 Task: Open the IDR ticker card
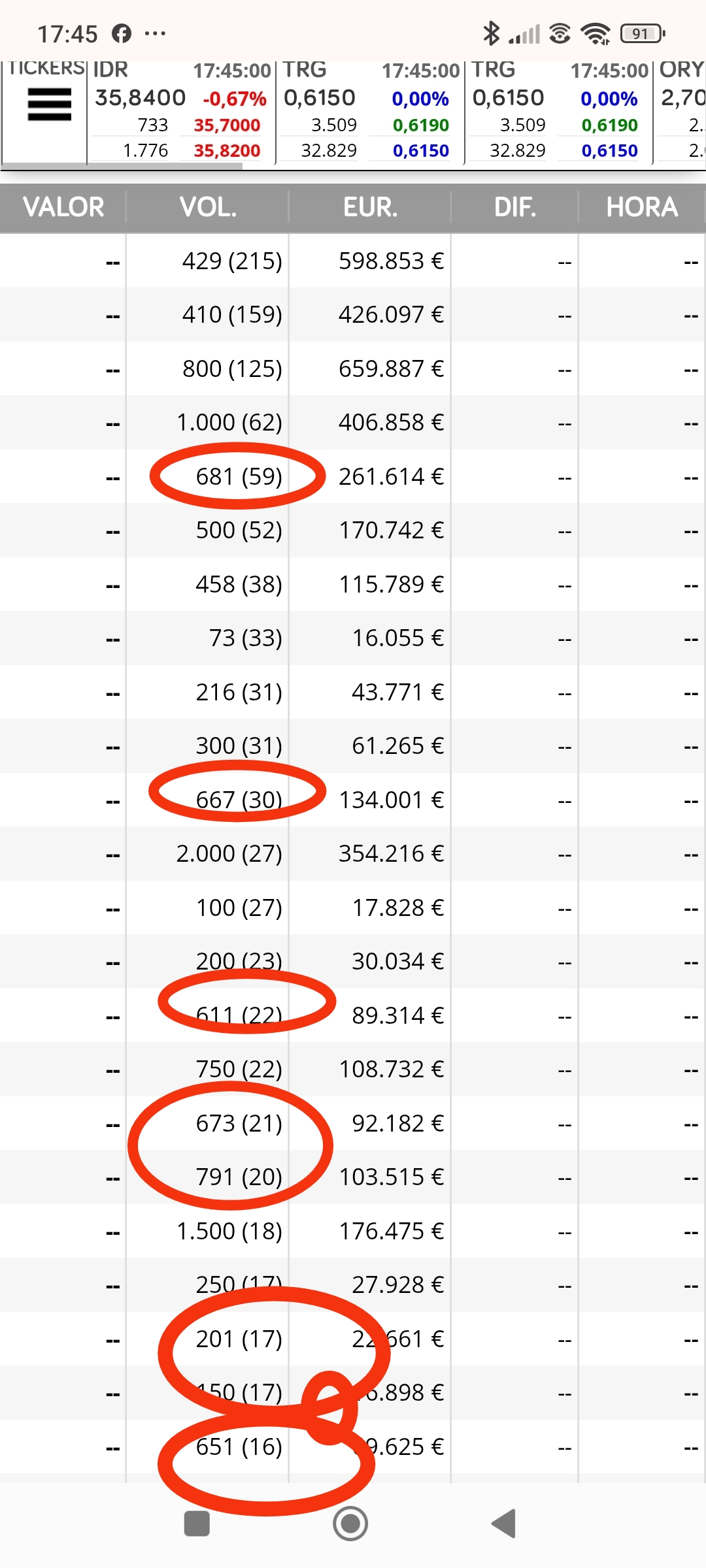(181, 111)
